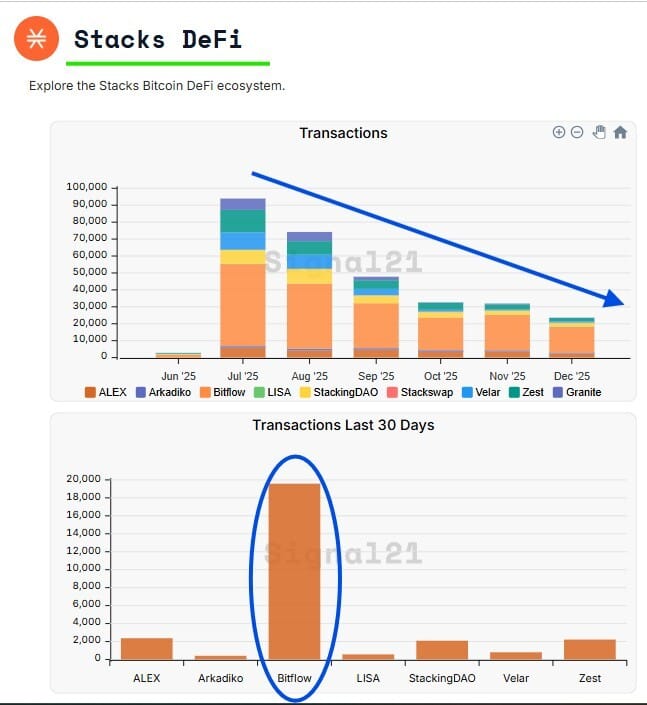Toggle the Velar legend series
Screen dimensions: 647x705
481,392
